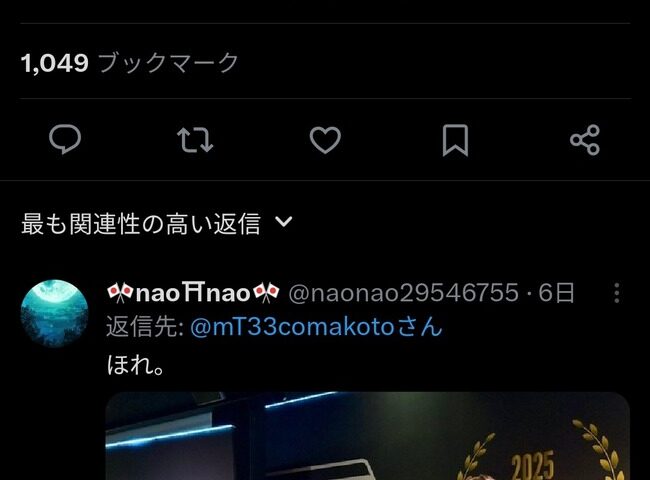The width and height of the screenshot is (650, 480).
Task: Retweet this post
Action: tap(195, 140)
